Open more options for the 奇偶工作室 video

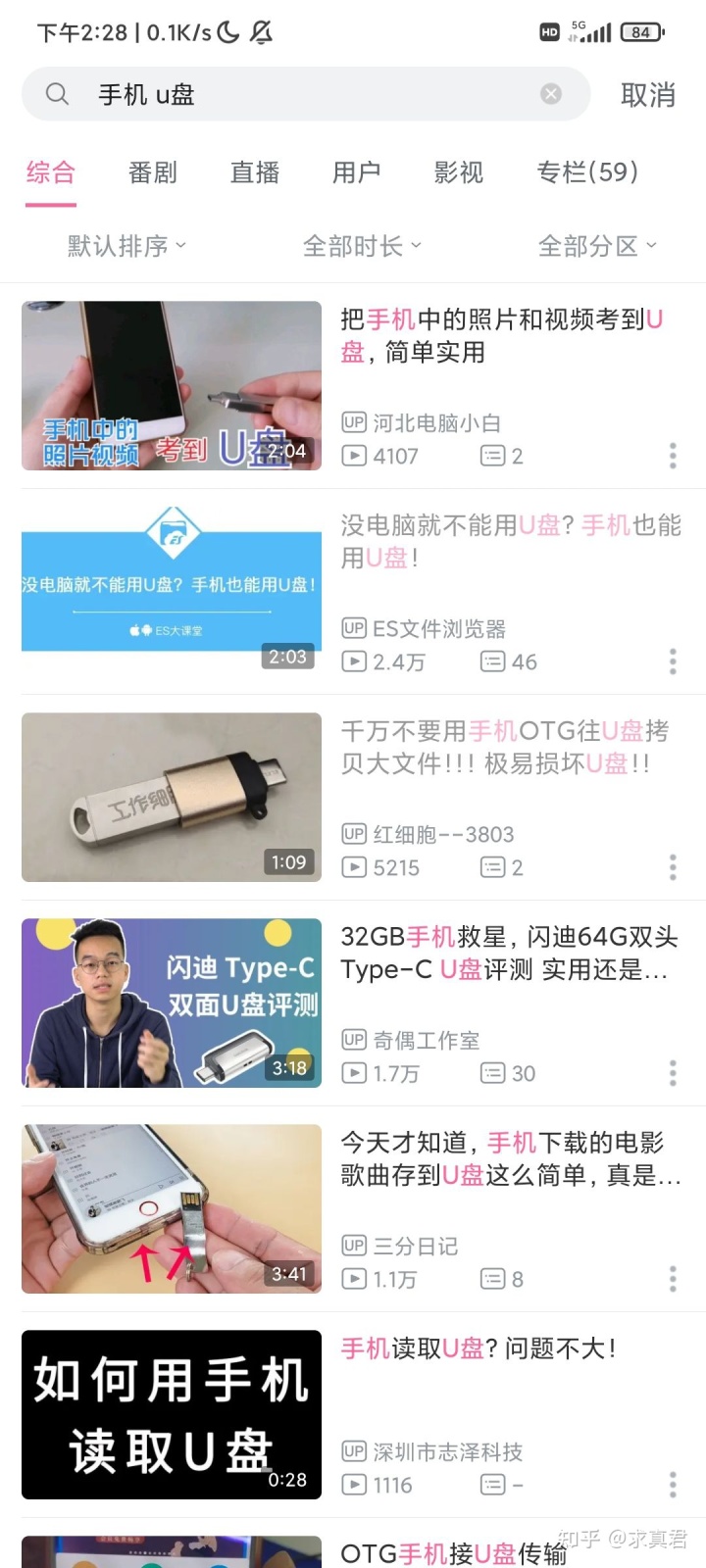click(x=673, y=1073)
